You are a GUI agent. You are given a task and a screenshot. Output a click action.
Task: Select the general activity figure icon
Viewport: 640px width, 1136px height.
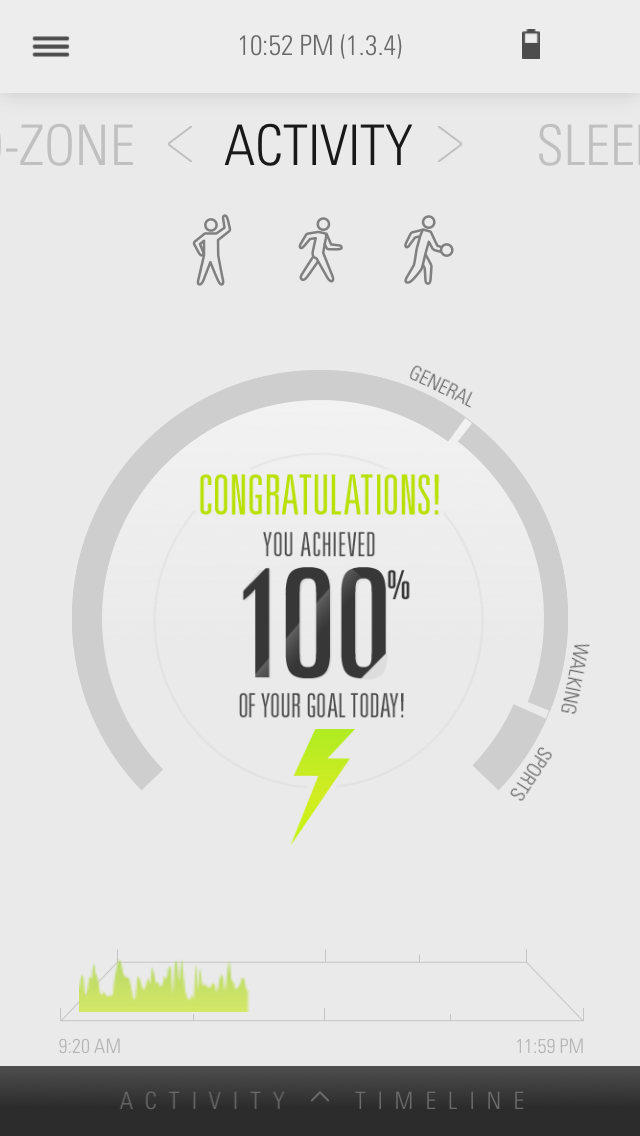pos(211,250)
